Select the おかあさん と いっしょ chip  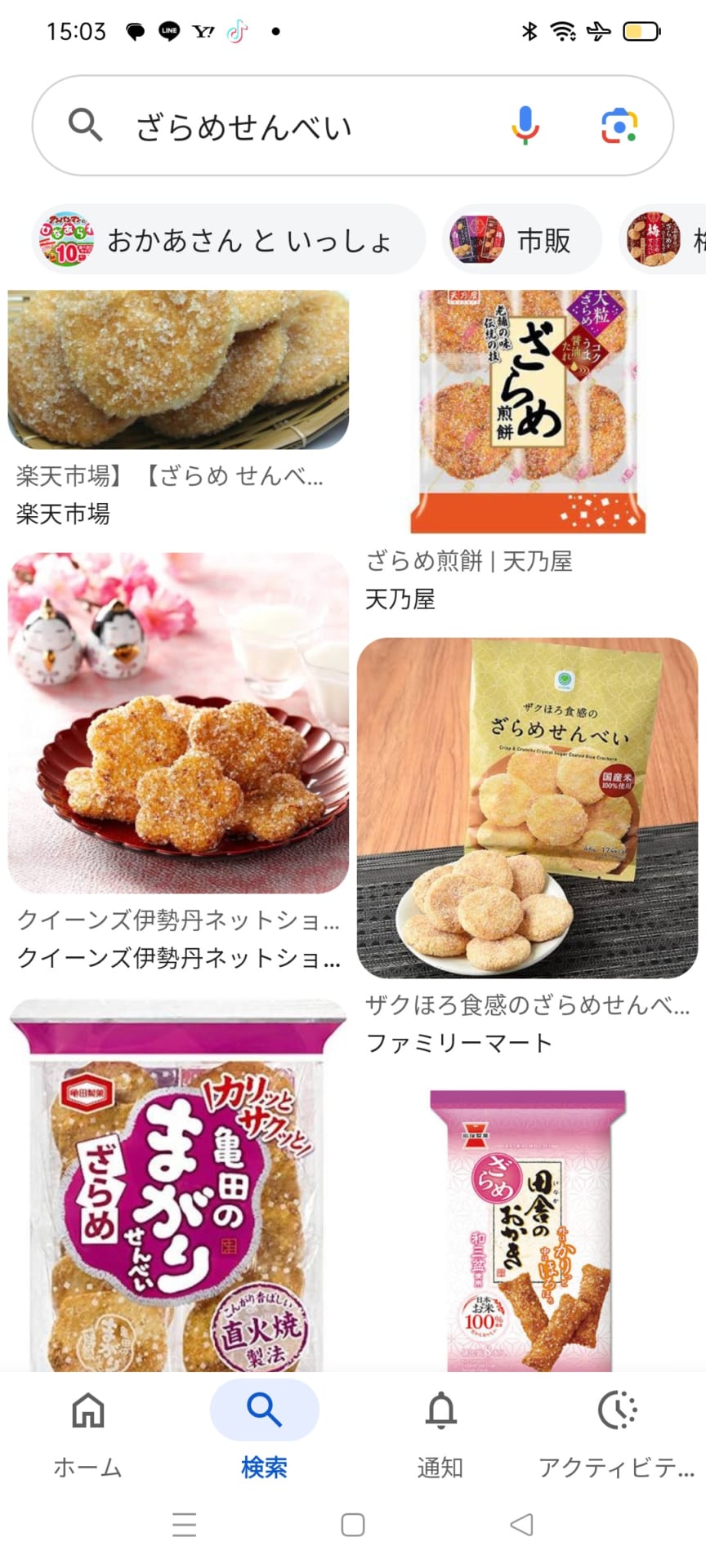[x=229, y=240]
